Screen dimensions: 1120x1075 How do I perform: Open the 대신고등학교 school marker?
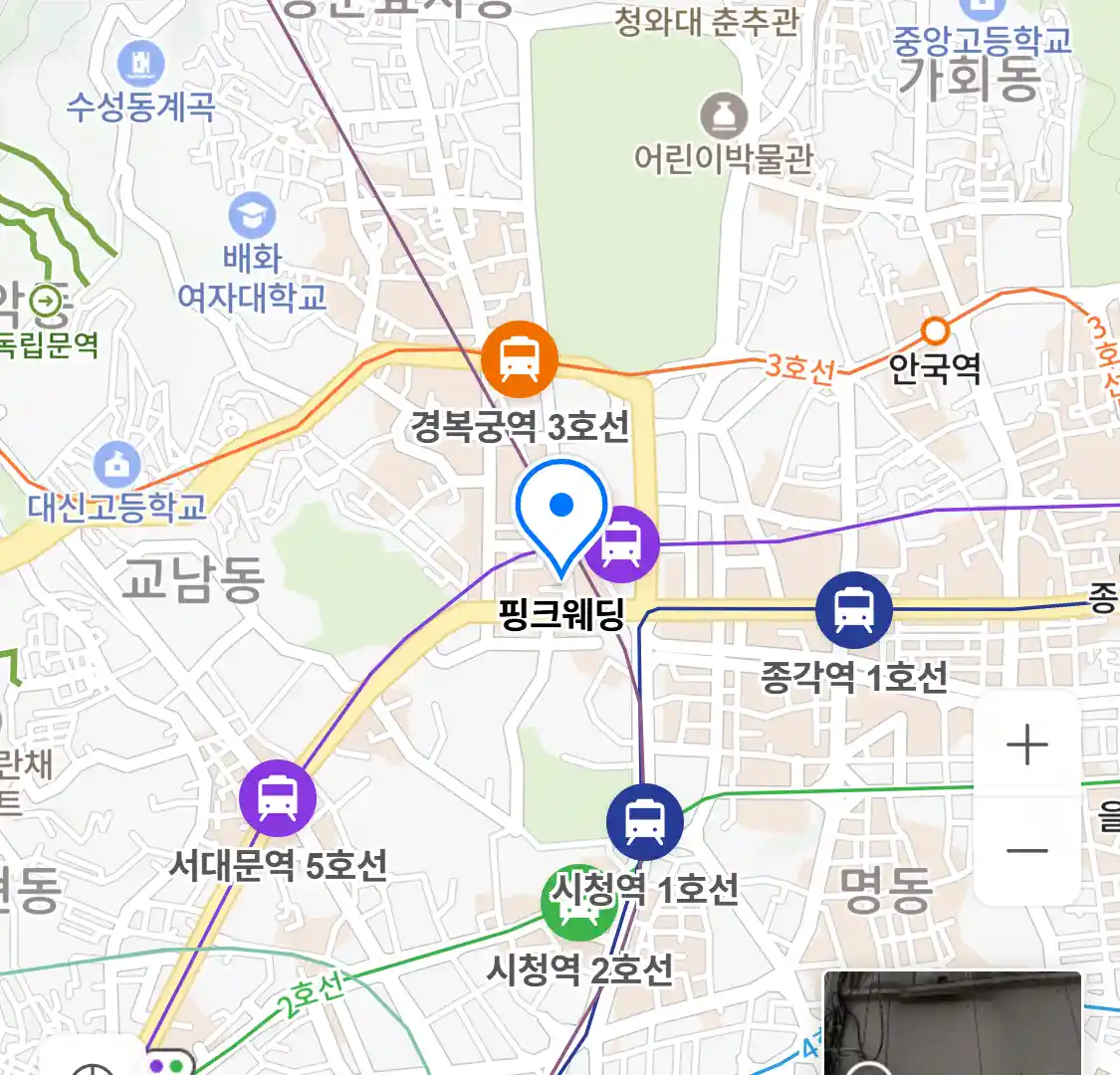[x=117, y=466]
